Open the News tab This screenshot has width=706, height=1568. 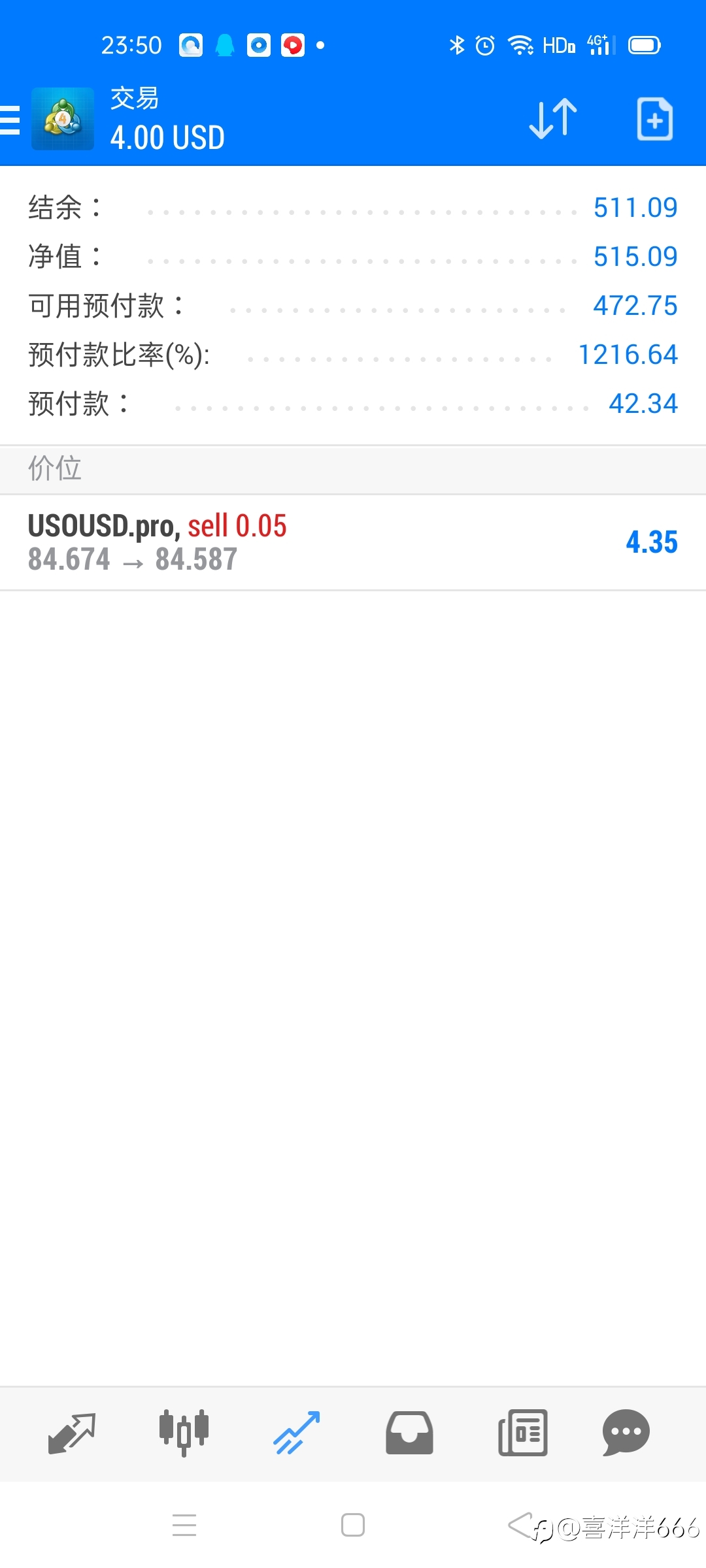click(x=522, y=1433)
